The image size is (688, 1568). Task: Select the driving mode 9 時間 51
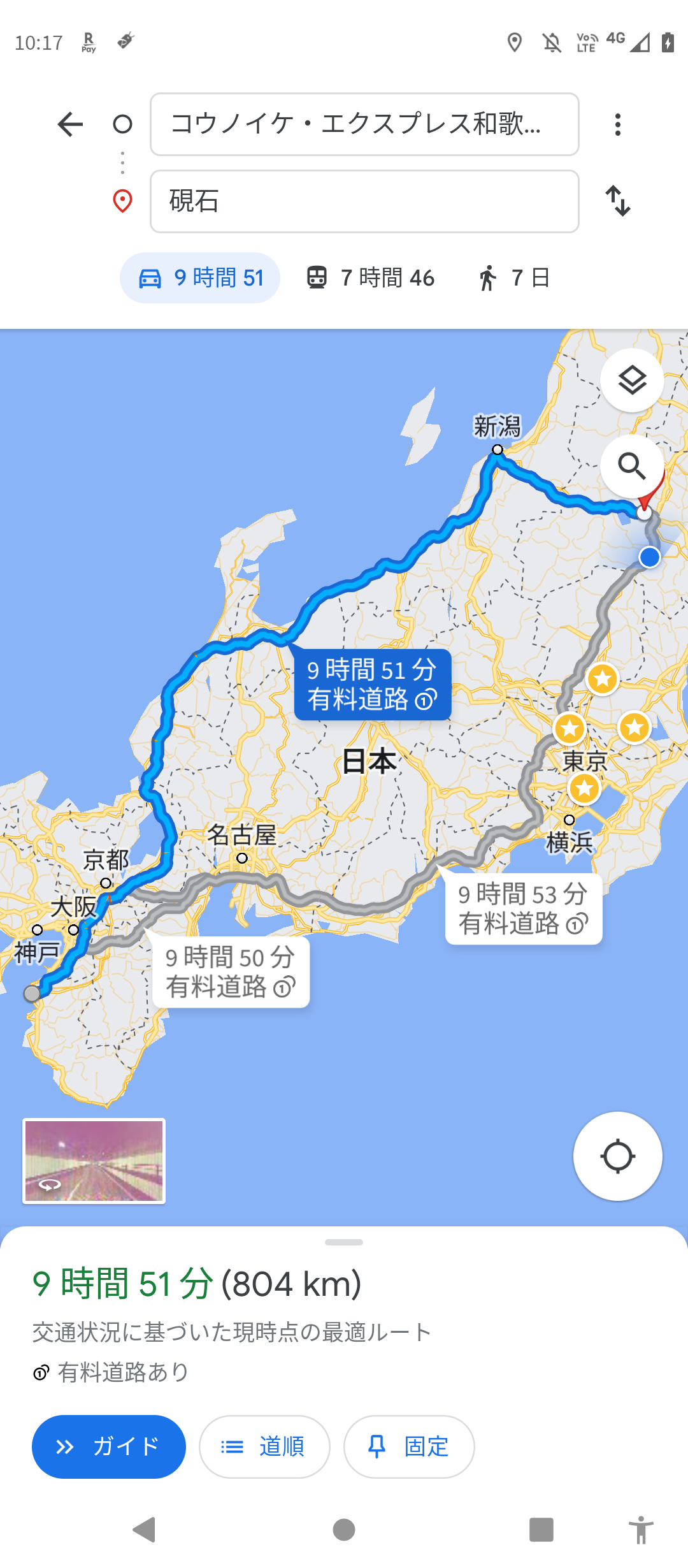click(x=200, y=278)
